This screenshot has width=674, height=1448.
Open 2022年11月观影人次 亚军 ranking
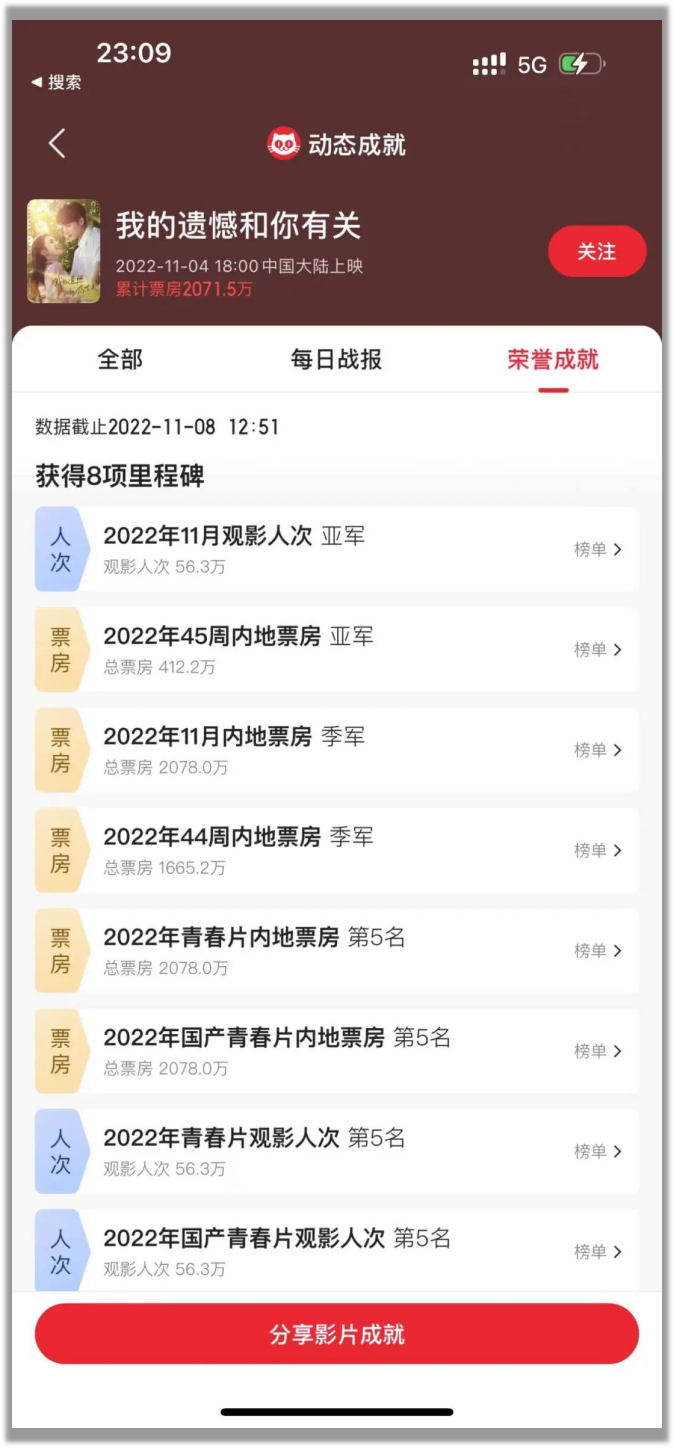tap(597, 549)
